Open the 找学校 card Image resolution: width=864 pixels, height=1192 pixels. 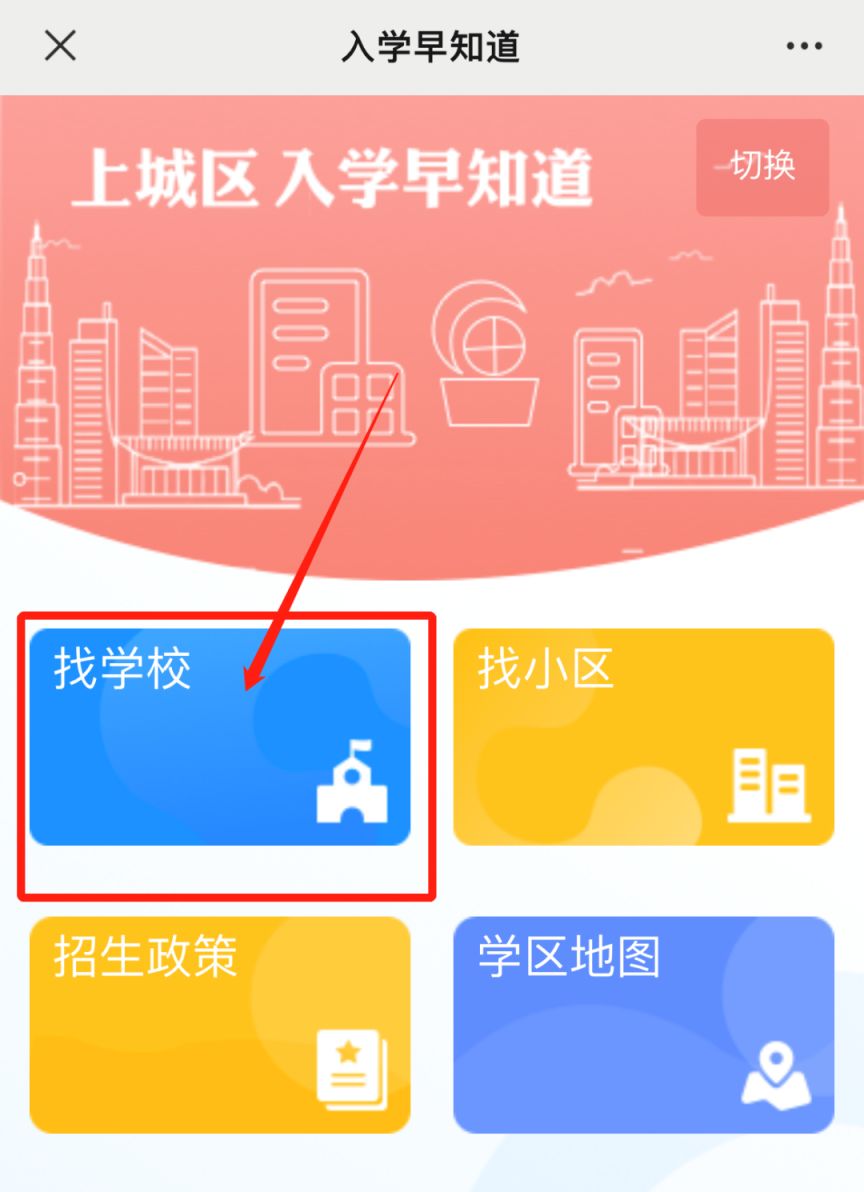point(220,737)
